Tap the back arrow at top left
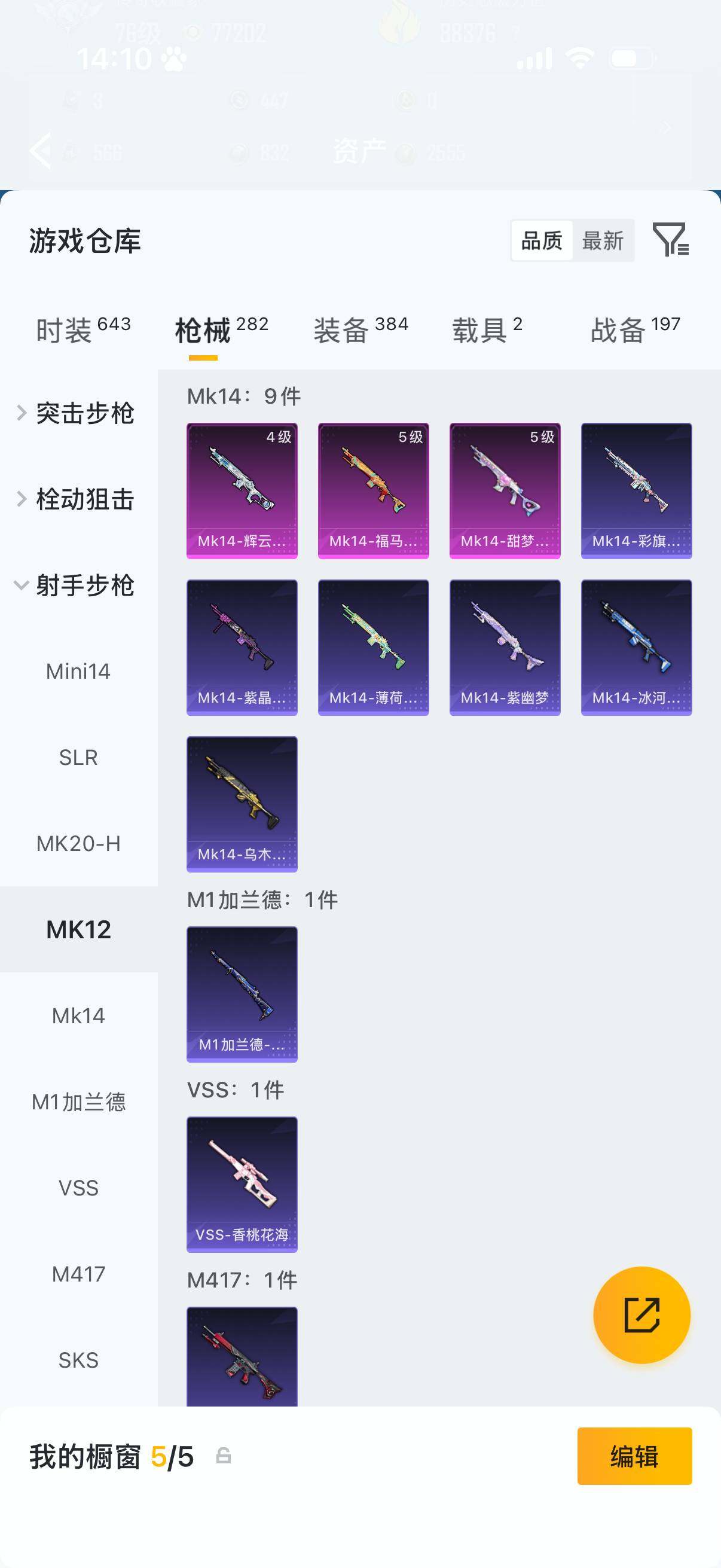 (x=41, y=150)
